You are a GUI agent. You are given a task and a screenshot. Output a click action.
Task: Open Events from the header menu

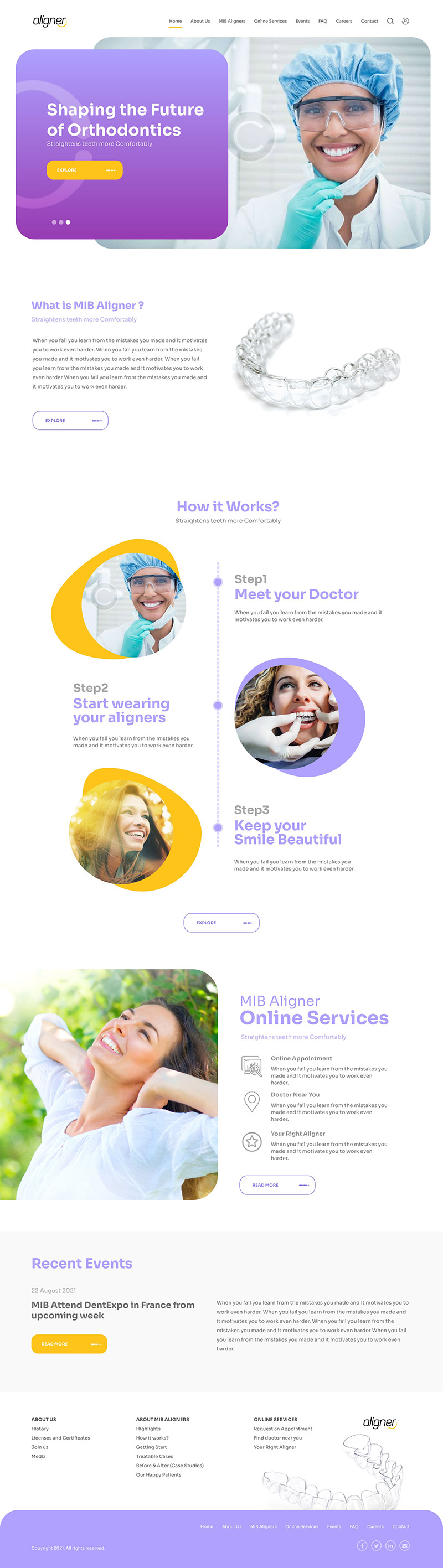[302, 21]
